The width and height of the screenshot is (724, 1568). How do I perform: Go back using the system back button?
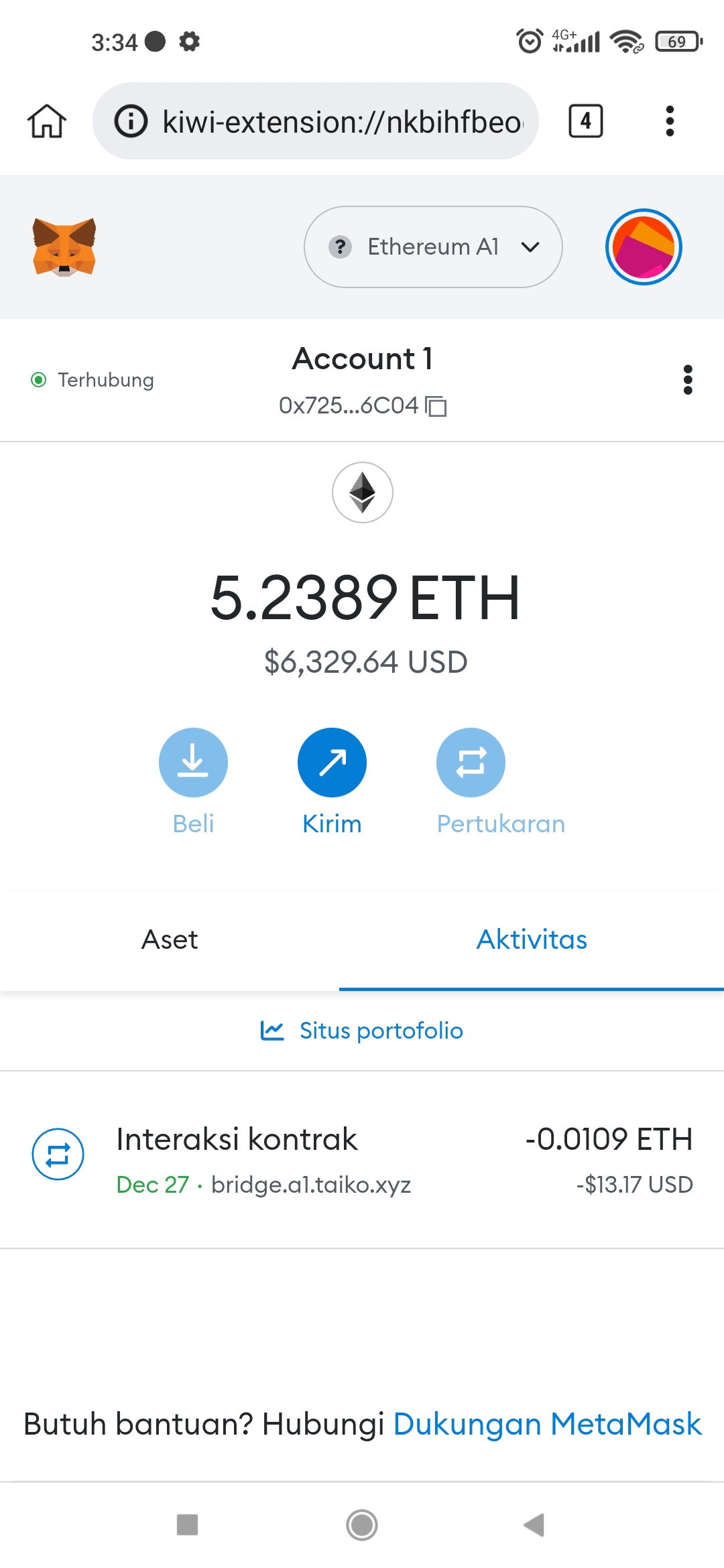[534, 1524]
